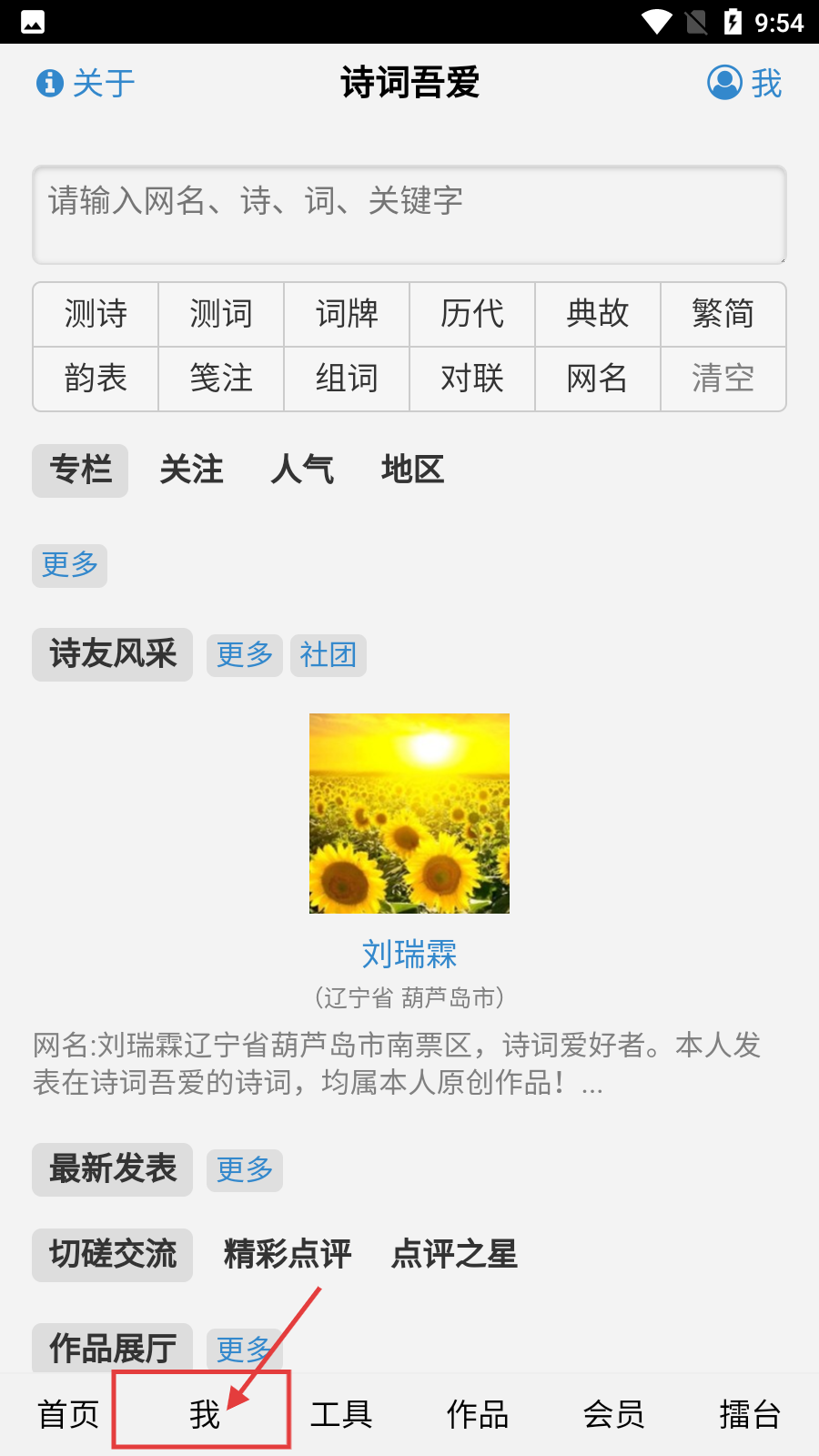Screen dimensions: 819x1456
Task: Clear input with 清空
Action: click(x=723, y=379)
